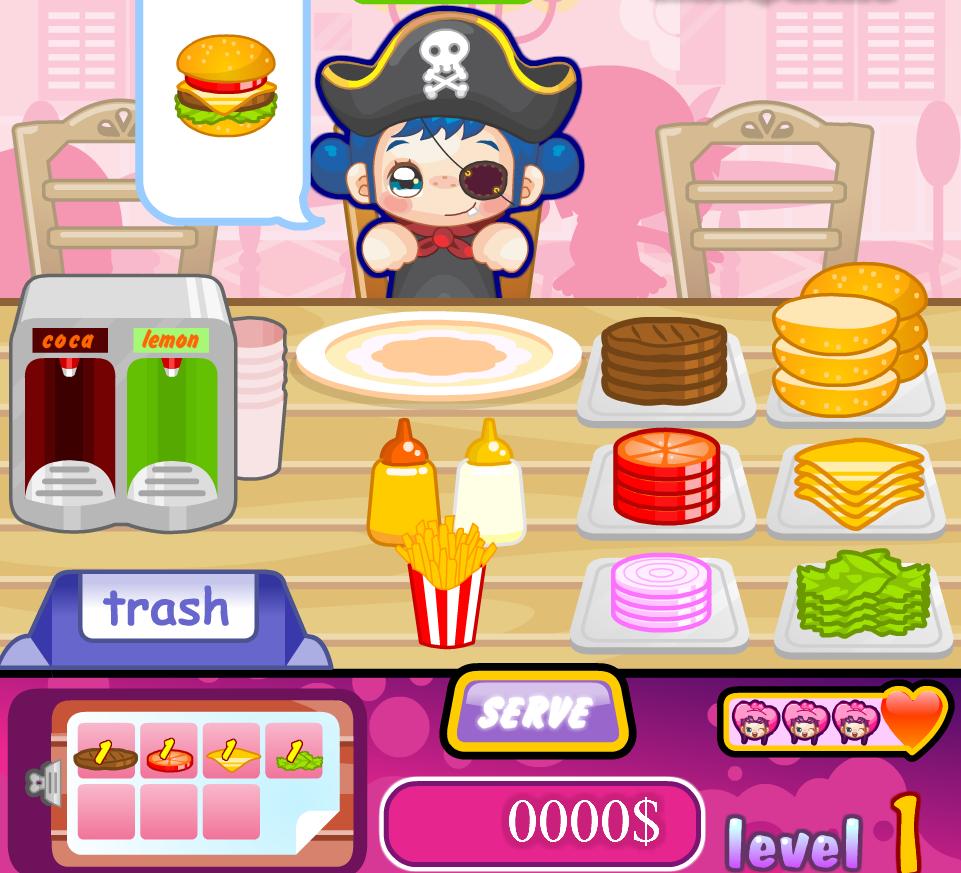961x873 pixels.
Task: Tap the Serve button
Action: (x=536, y=713)
